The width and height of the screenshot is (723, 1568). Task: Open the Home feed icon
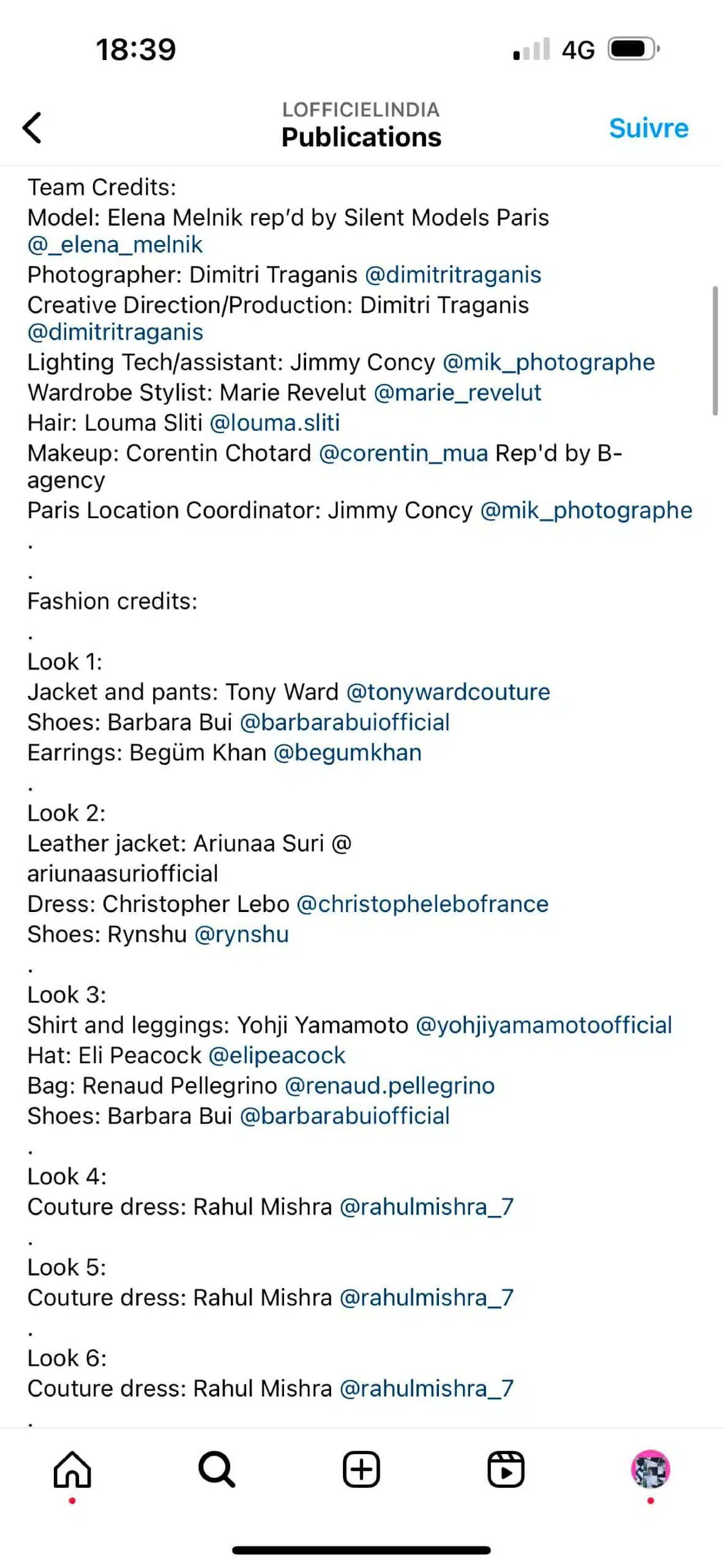(x=72, y=1469)
